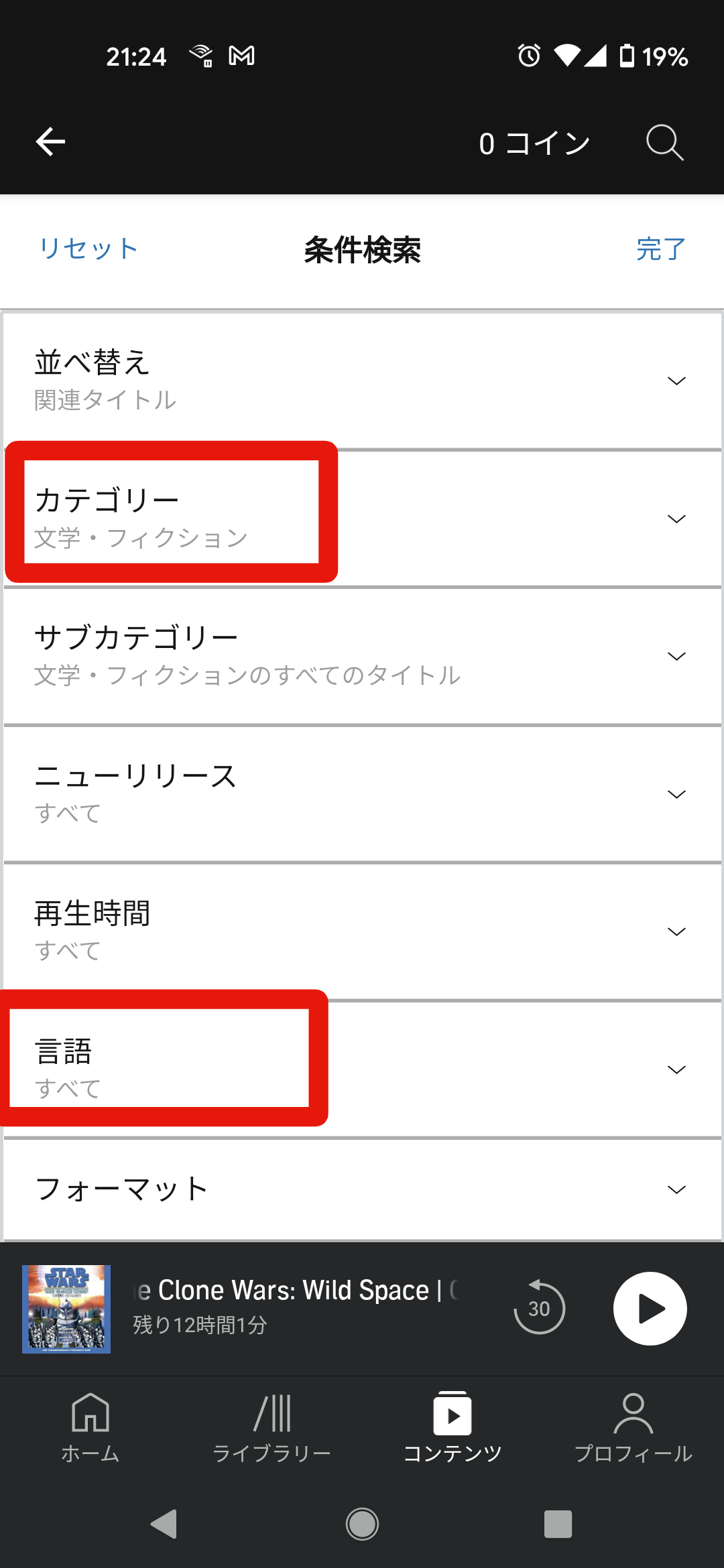This screenshot has height=1568, width=724.
Task: Switch to the ライブラリー tab
Action: point(271,1427)
